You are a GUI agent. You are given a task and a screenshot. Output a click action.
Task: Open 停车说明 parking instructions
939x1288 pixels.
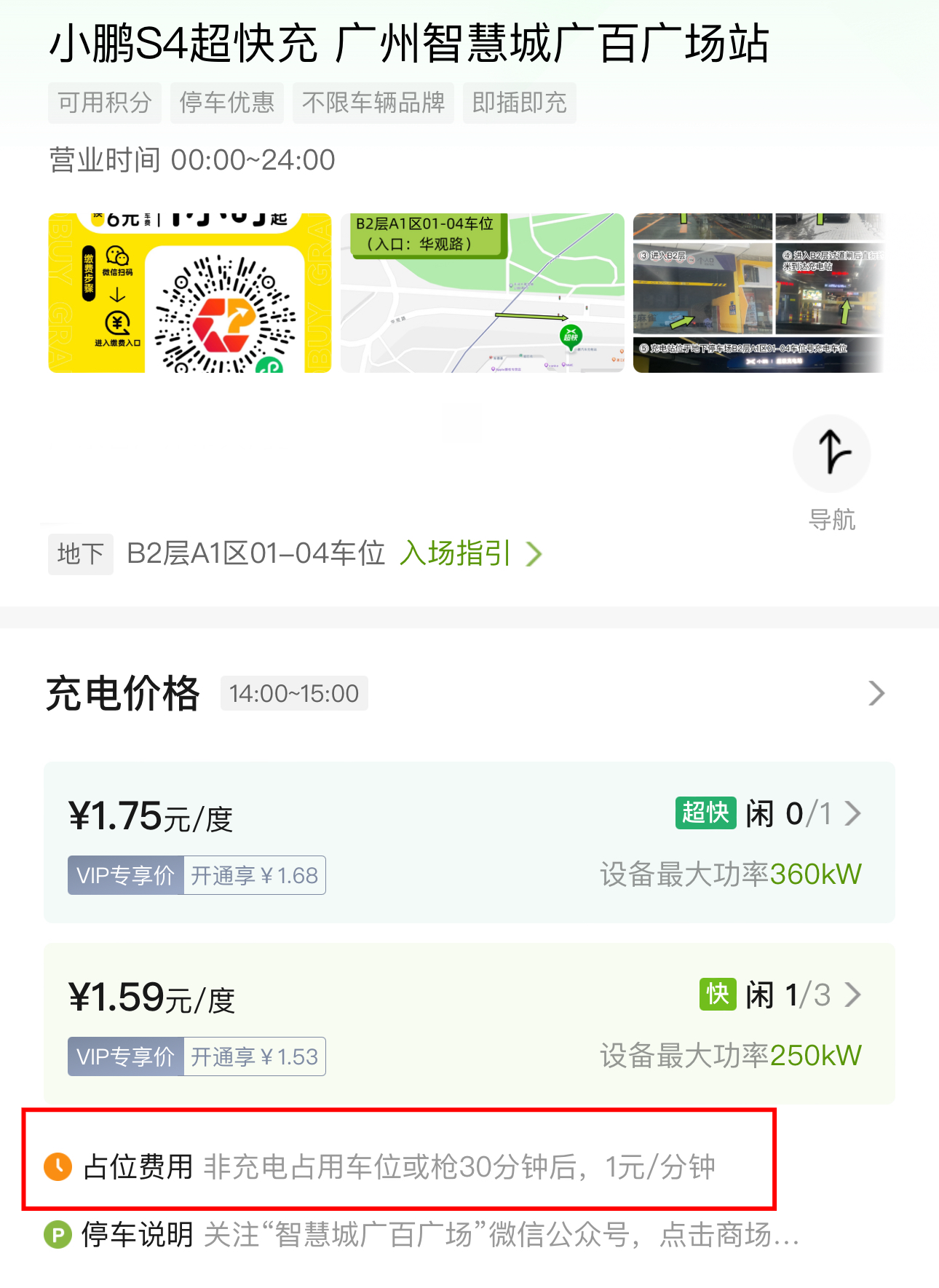[422, 1235]
